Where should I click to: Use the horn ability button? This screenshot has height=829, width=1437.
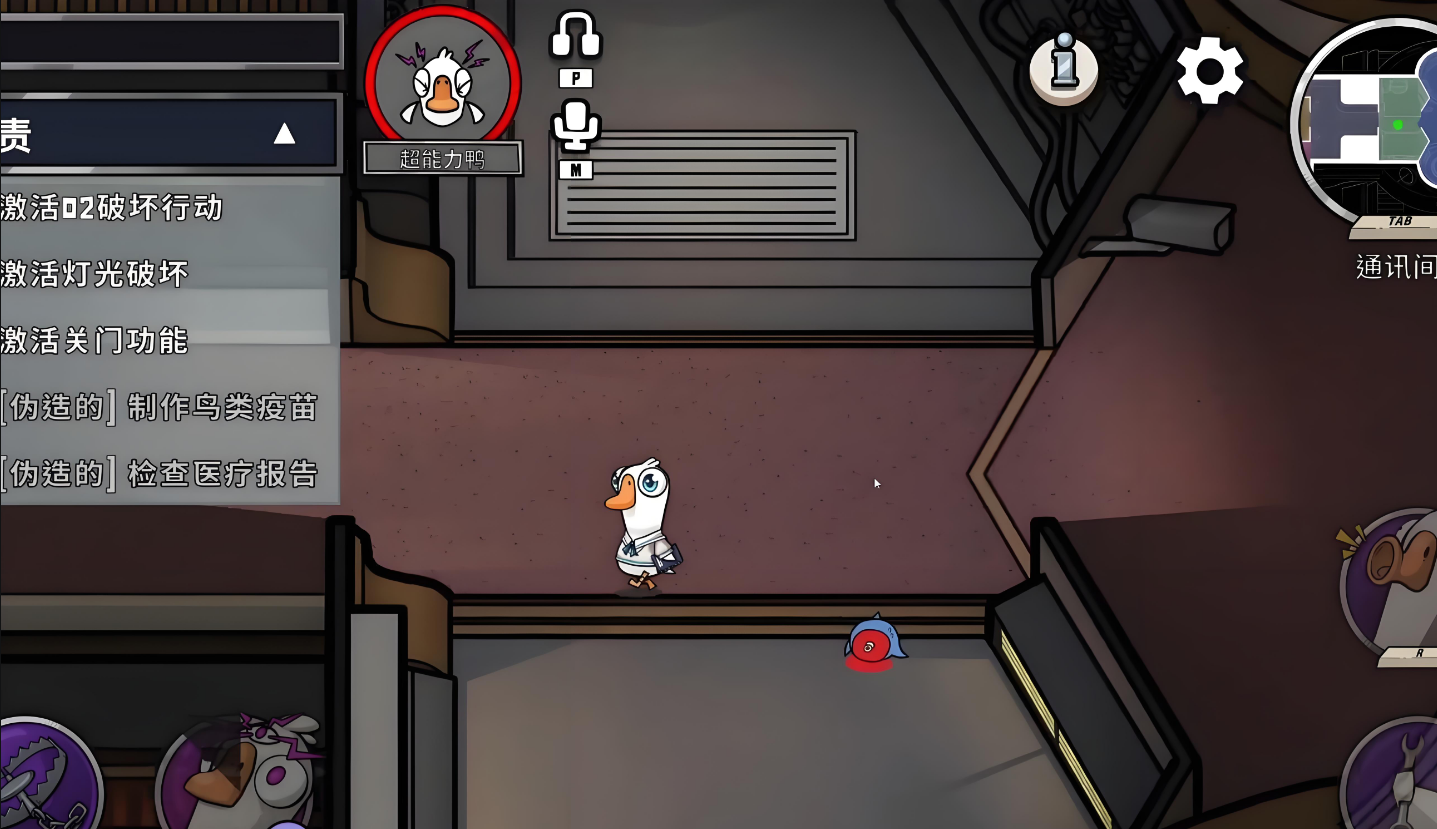[1395, 580]
